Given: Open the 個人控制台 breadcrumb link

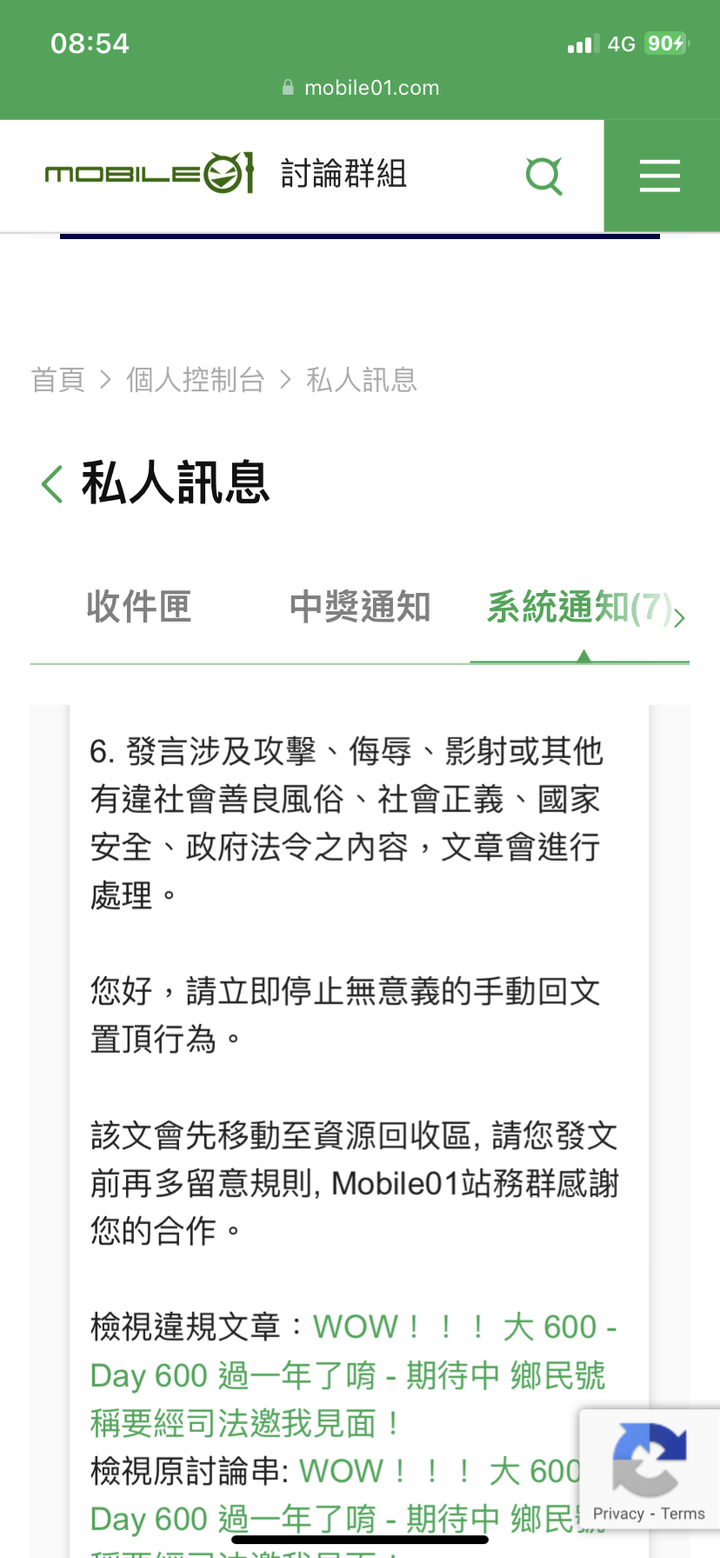Looking at the screenshot, I should tap(195, 380).
